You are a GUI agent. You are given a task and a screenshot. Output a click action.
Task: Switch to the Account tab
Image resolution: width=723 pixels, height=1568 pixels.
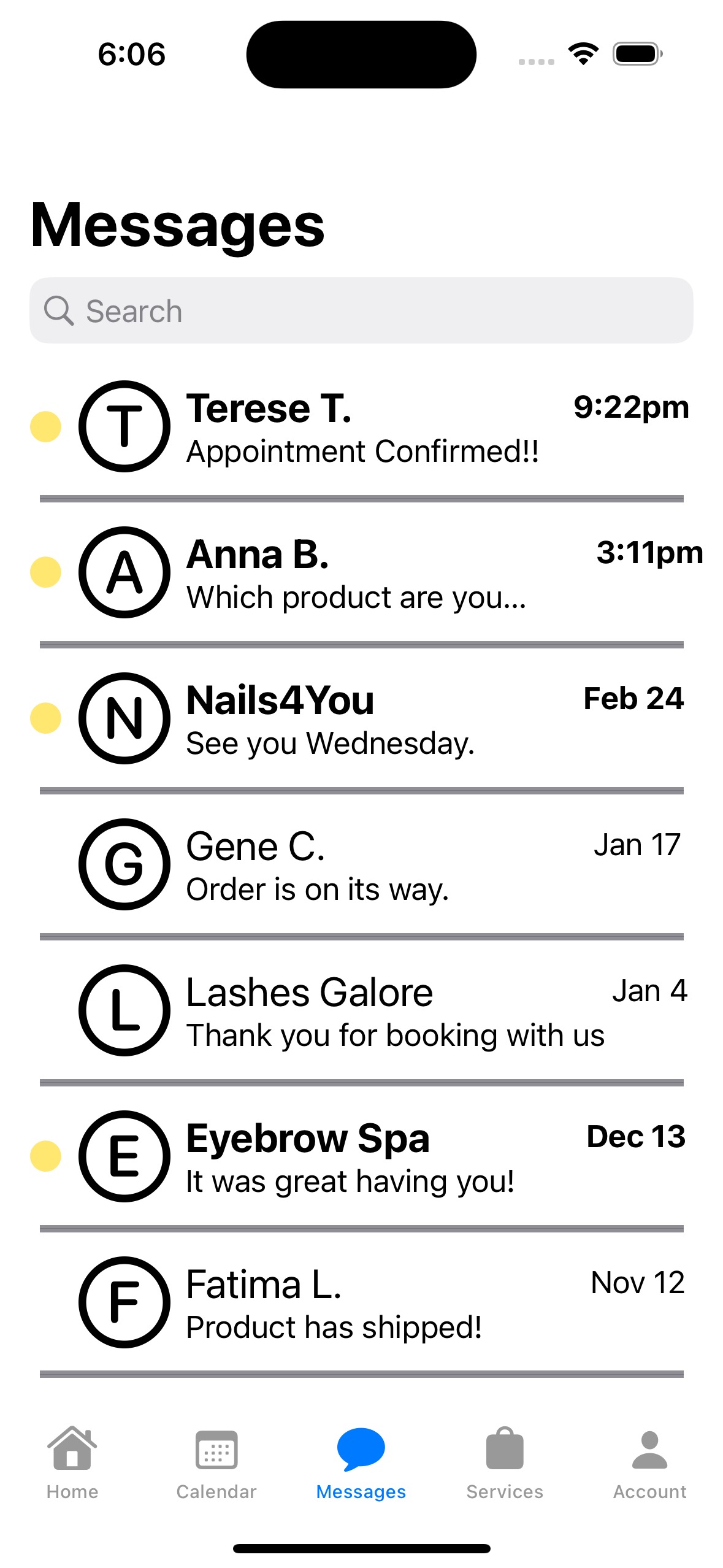click(x=649, y=1463)
